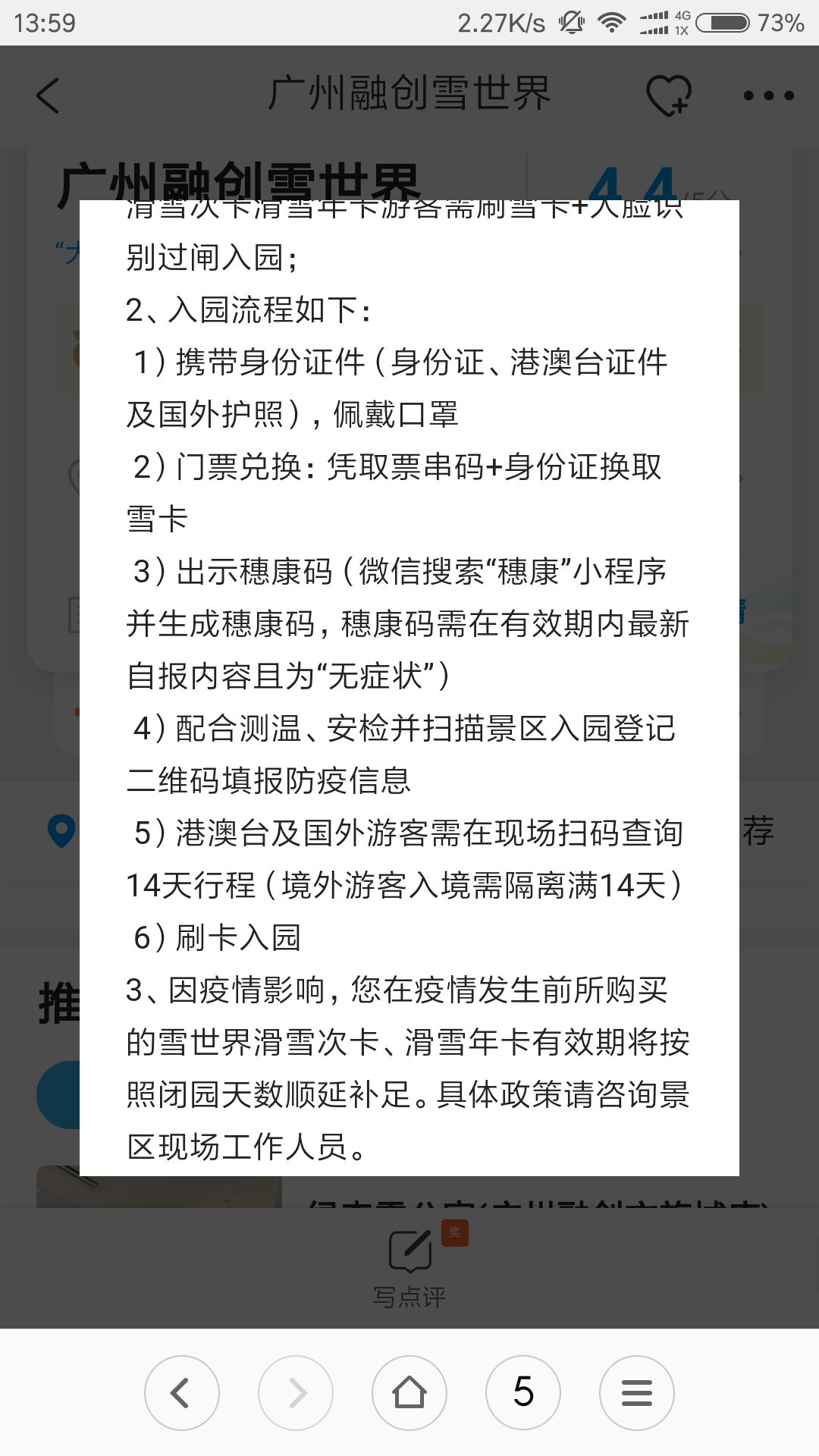Go back with the browser back button
The width and height of the screenshot is (819, 1456).
[182, 1393]
